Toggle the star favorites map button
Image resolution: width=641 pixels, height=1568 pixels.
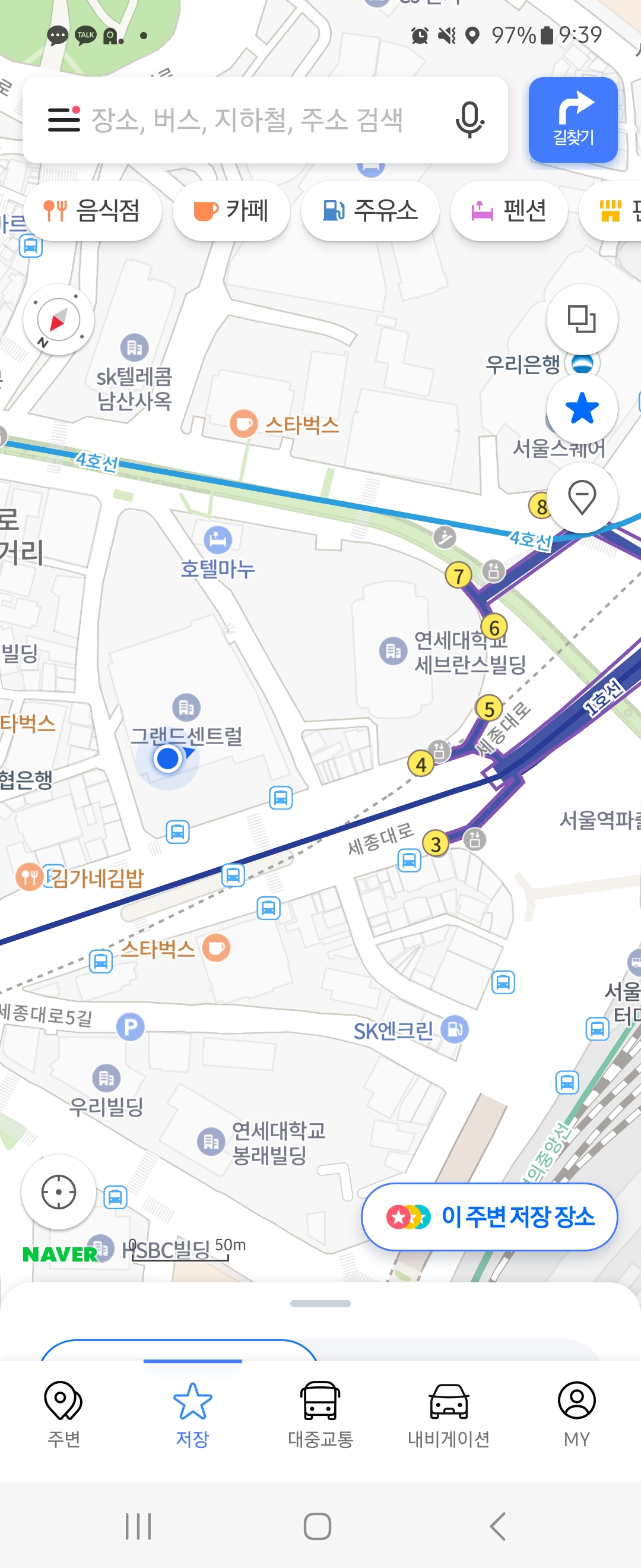click(x=582, y=408)
